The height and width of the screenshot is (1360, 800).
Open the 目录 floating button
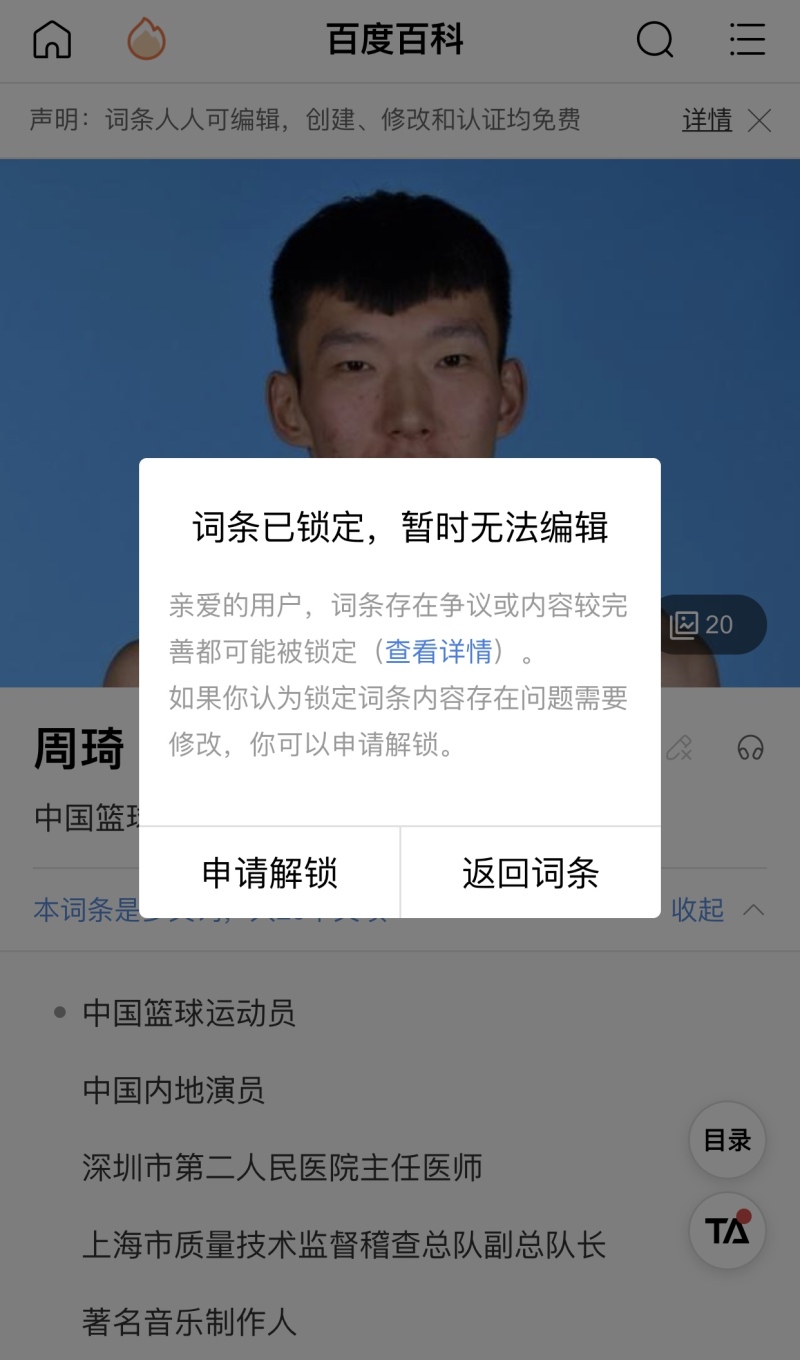coord(727,1140)
